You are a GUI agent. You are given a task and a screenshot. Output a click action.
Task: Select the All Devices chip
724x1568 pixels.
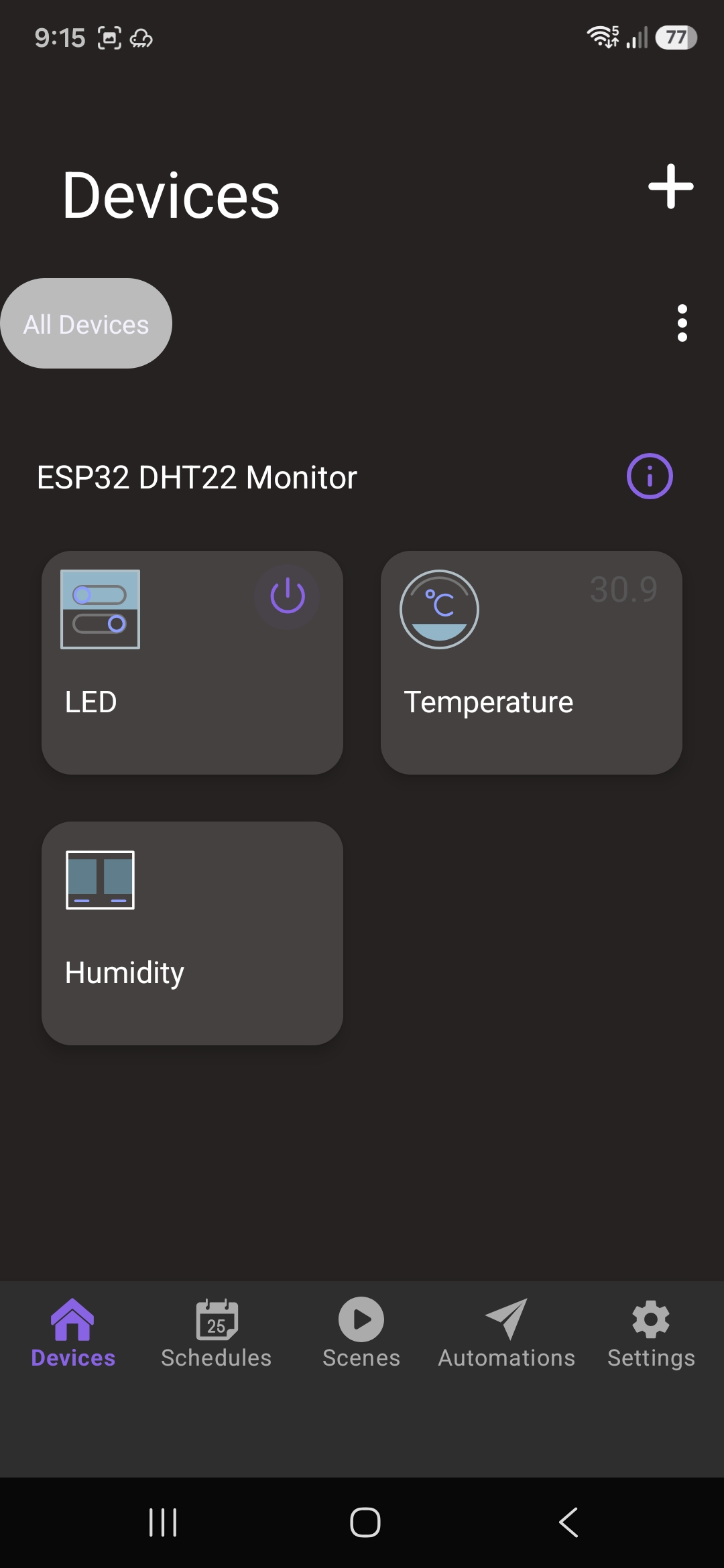(x=86, y=324)
